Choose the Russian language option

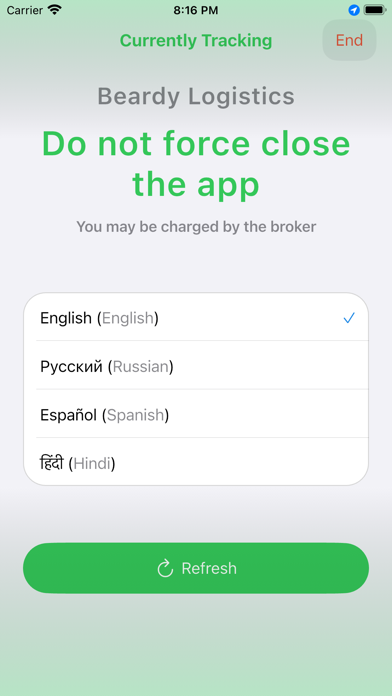(x=196, y=365)
